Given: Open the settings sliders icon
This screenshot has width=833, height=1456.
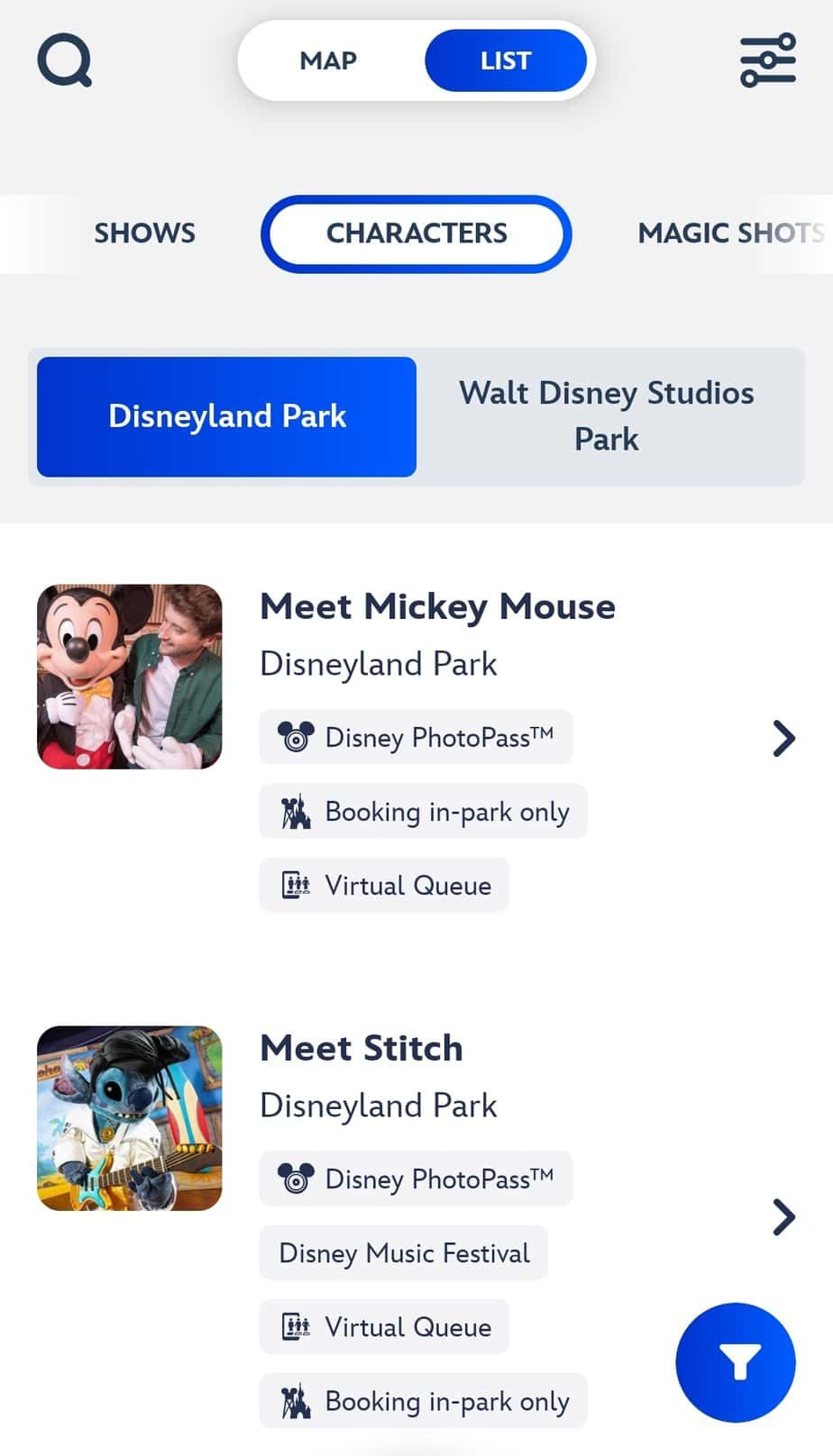Looking at the screenshot, I should click(x=768, y=60).
